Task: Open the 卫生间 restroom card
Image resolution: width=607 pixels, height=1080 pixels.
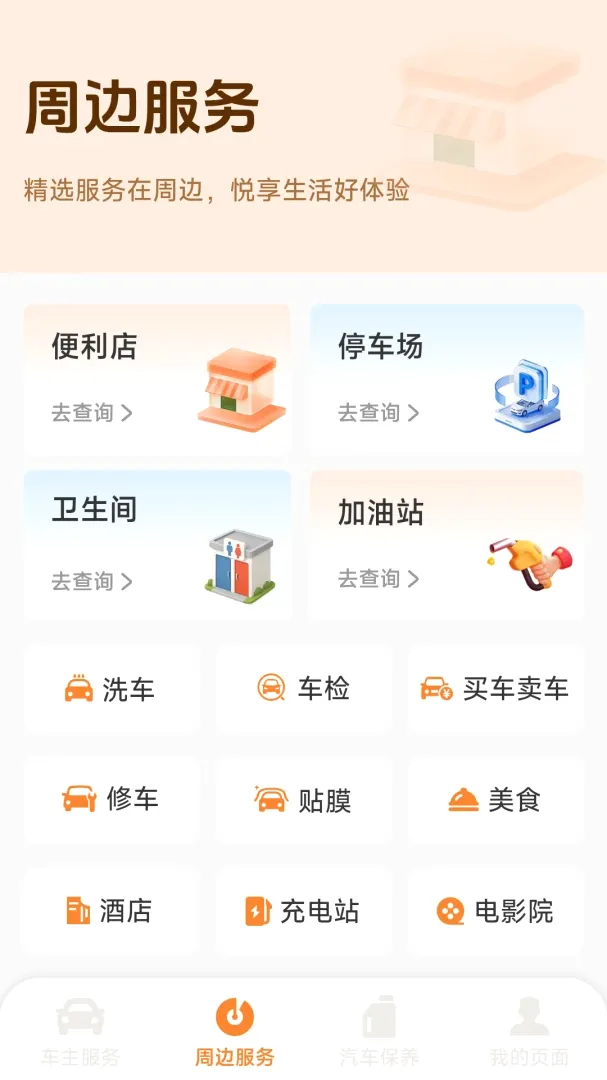Action: click(x=157, y=545)
